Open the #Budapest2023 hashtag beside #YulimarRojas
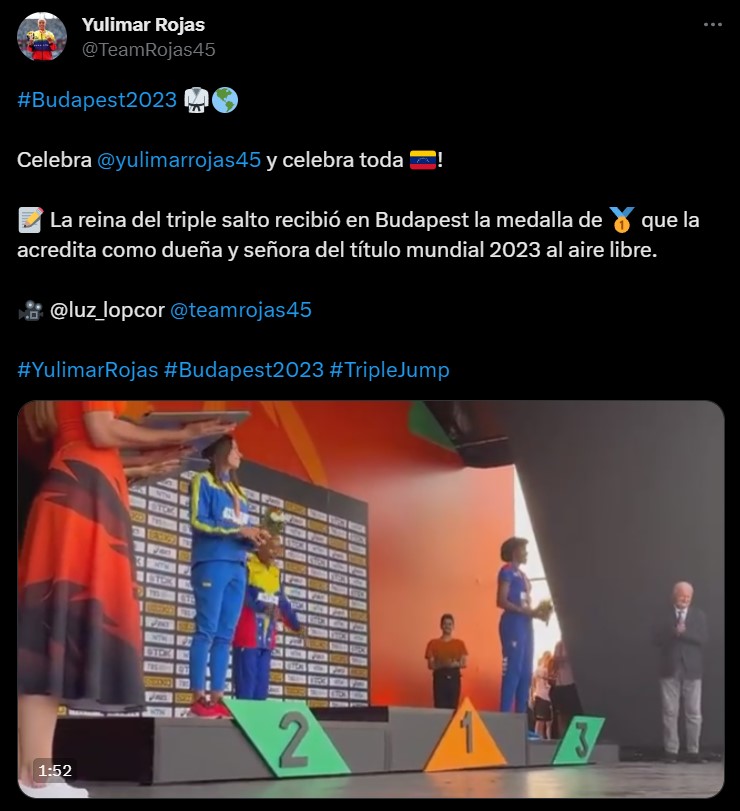 (x=243, y=369)
